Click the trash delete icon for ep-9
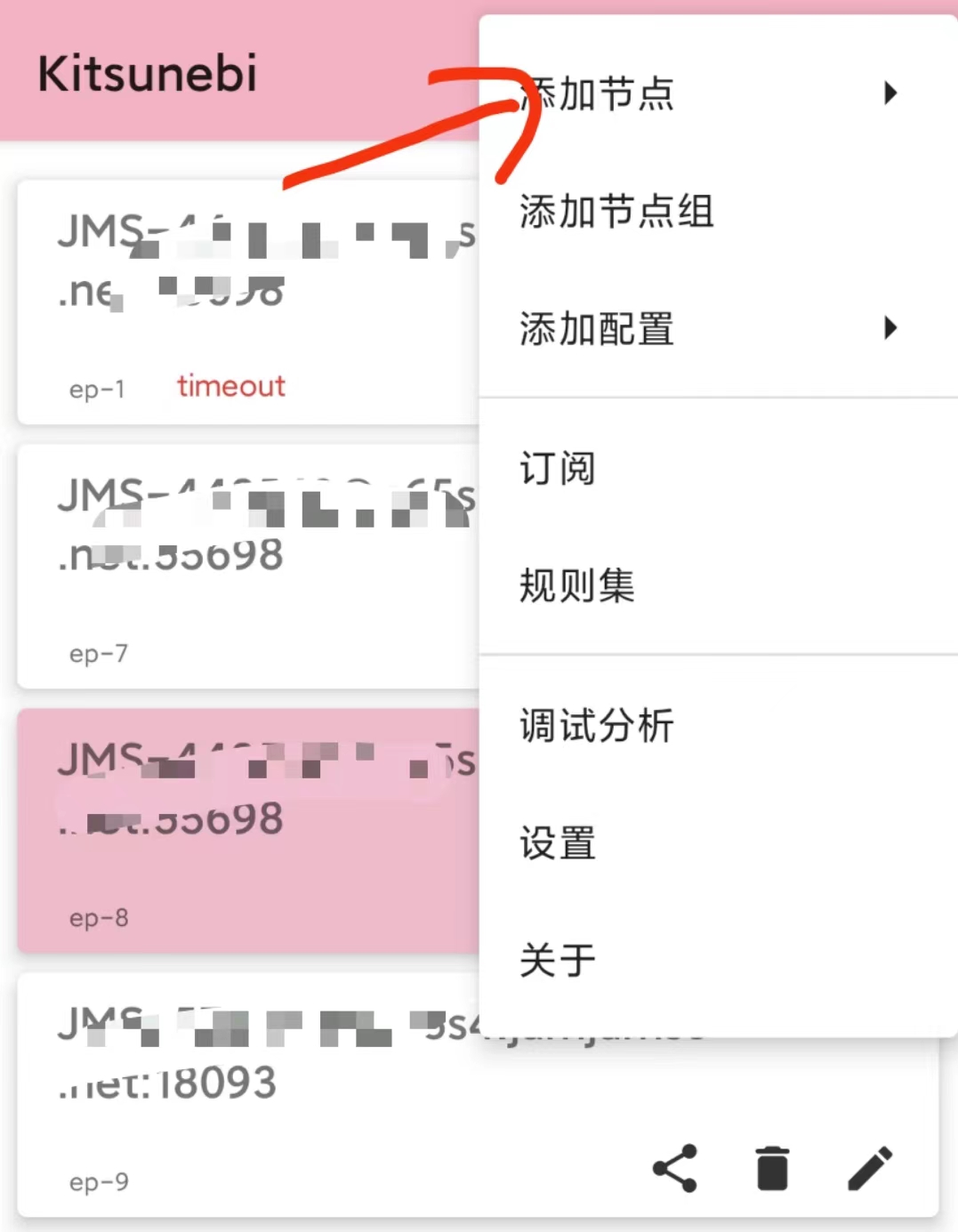 tap(771, 1168)
